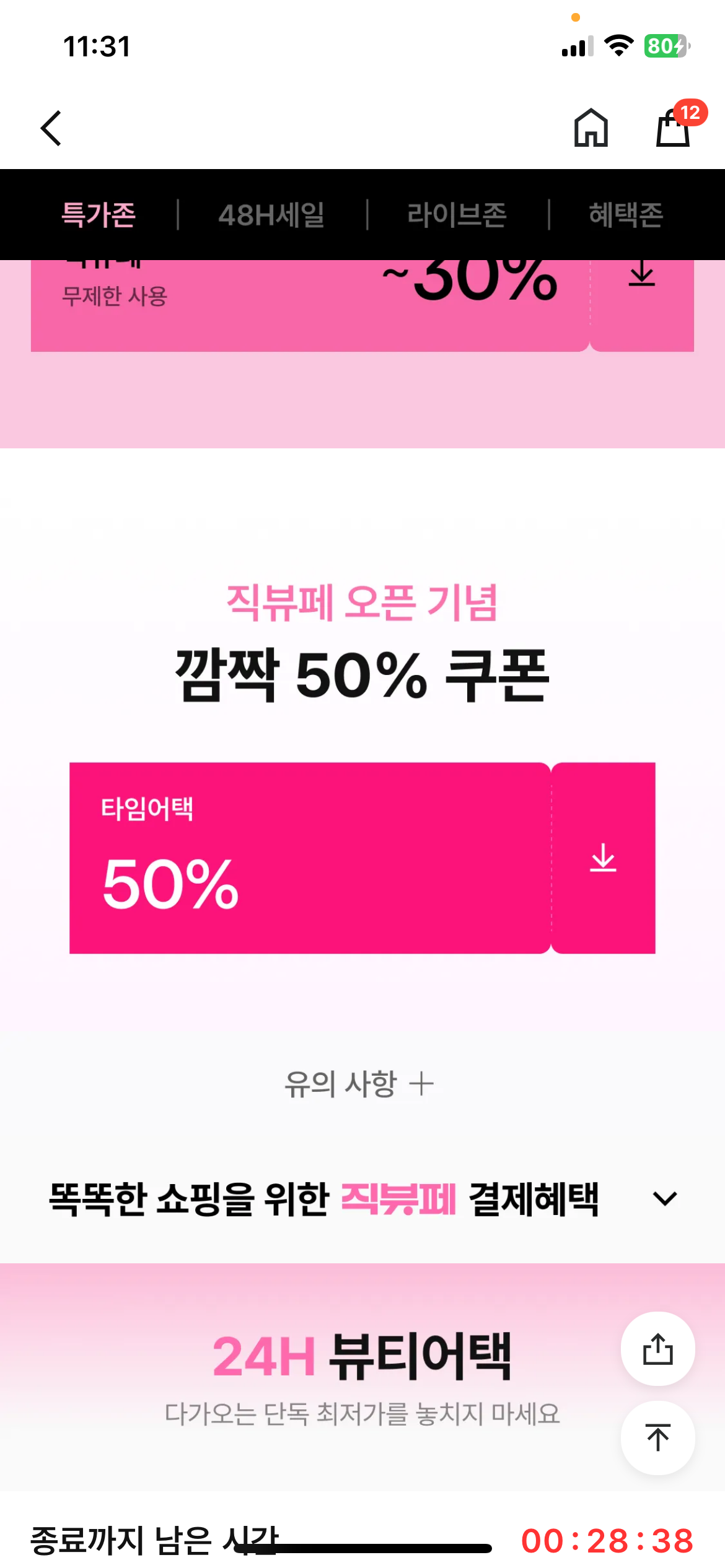Switch to the 특가존 tab

tap(99, 215)
